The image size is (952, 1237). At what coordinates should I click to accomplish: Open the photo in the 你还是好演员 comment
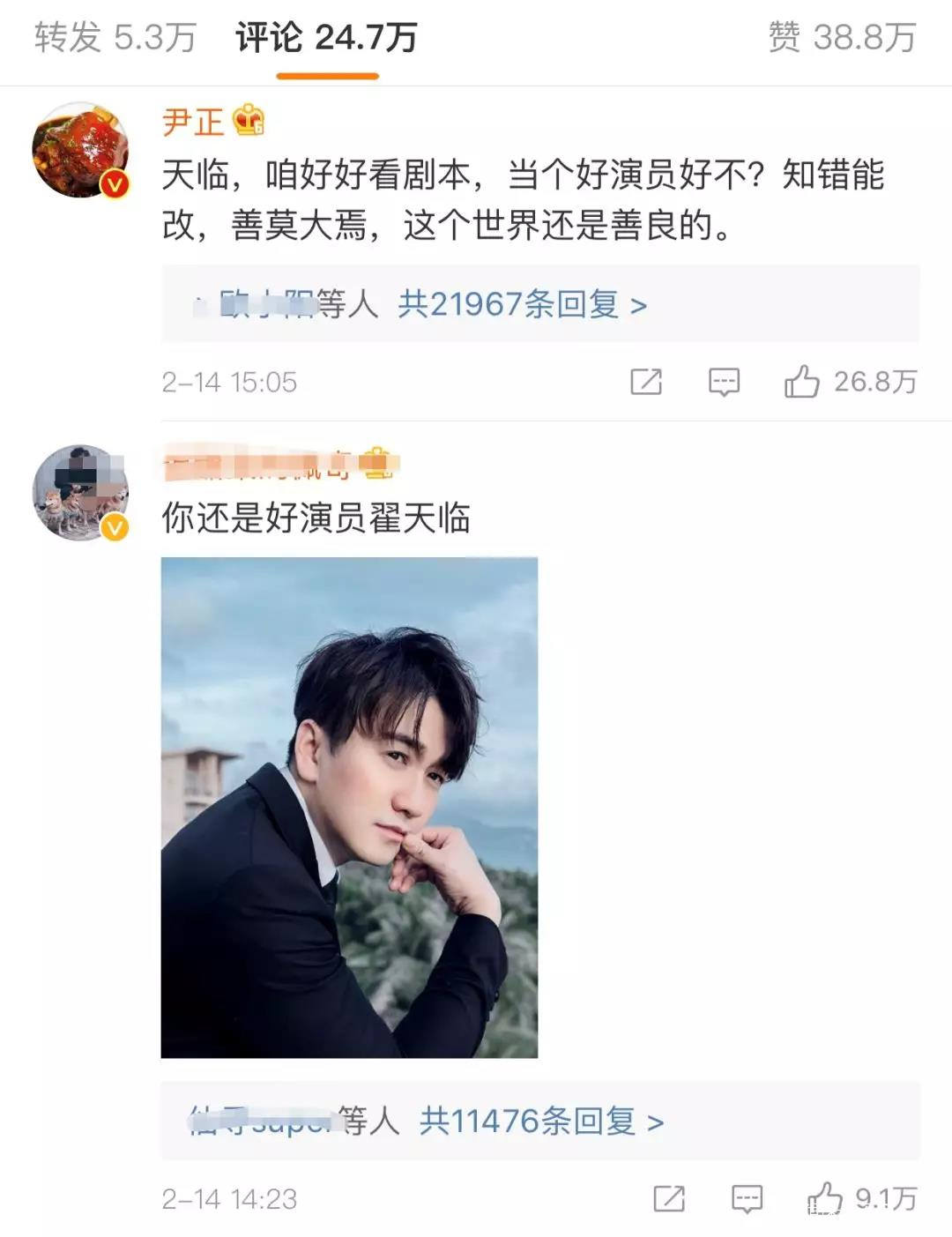coord(349,807)
